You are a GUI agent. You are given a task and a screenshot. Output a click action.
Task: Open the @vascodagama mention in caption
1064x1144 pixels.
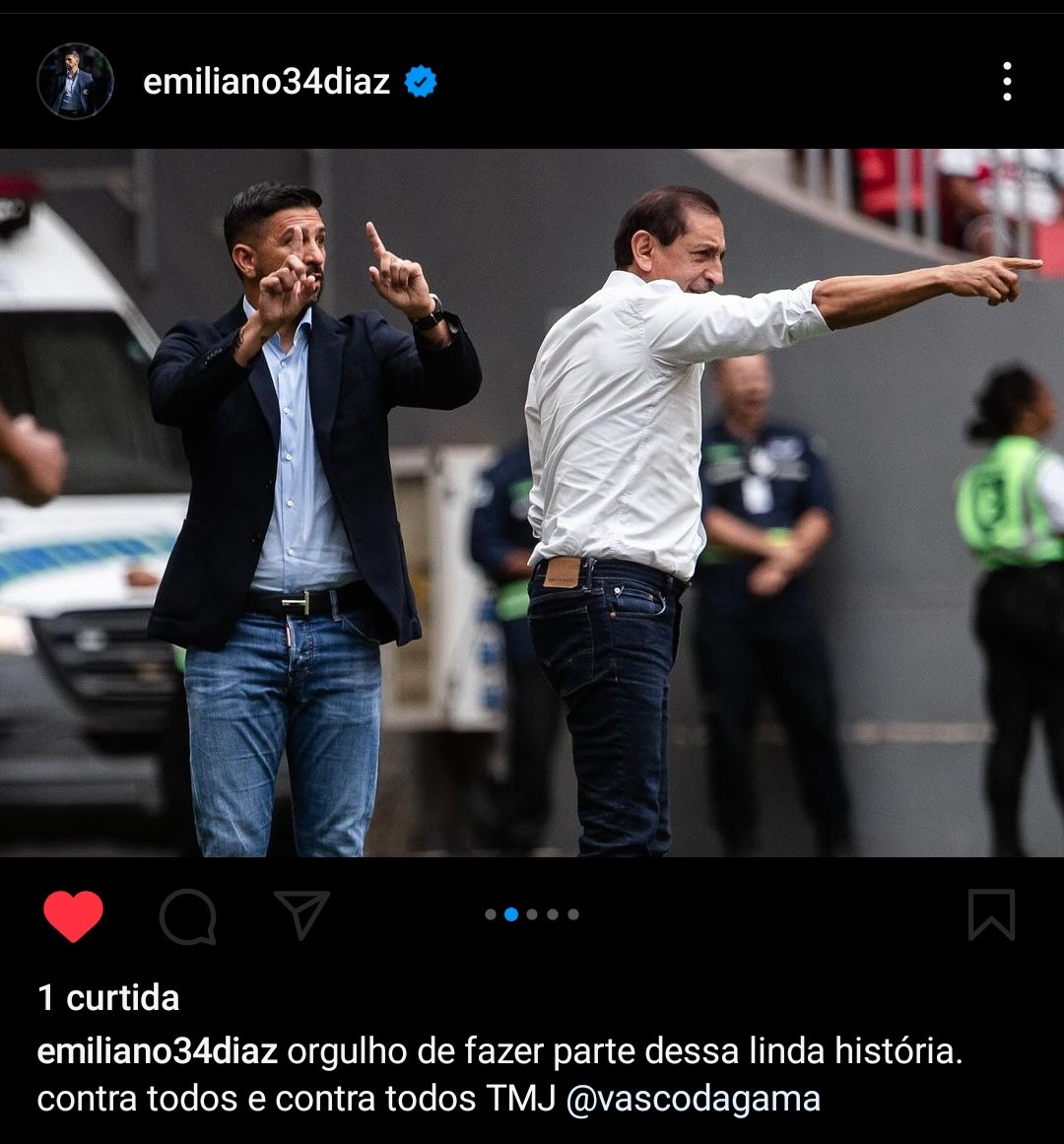pos(693,1098)
